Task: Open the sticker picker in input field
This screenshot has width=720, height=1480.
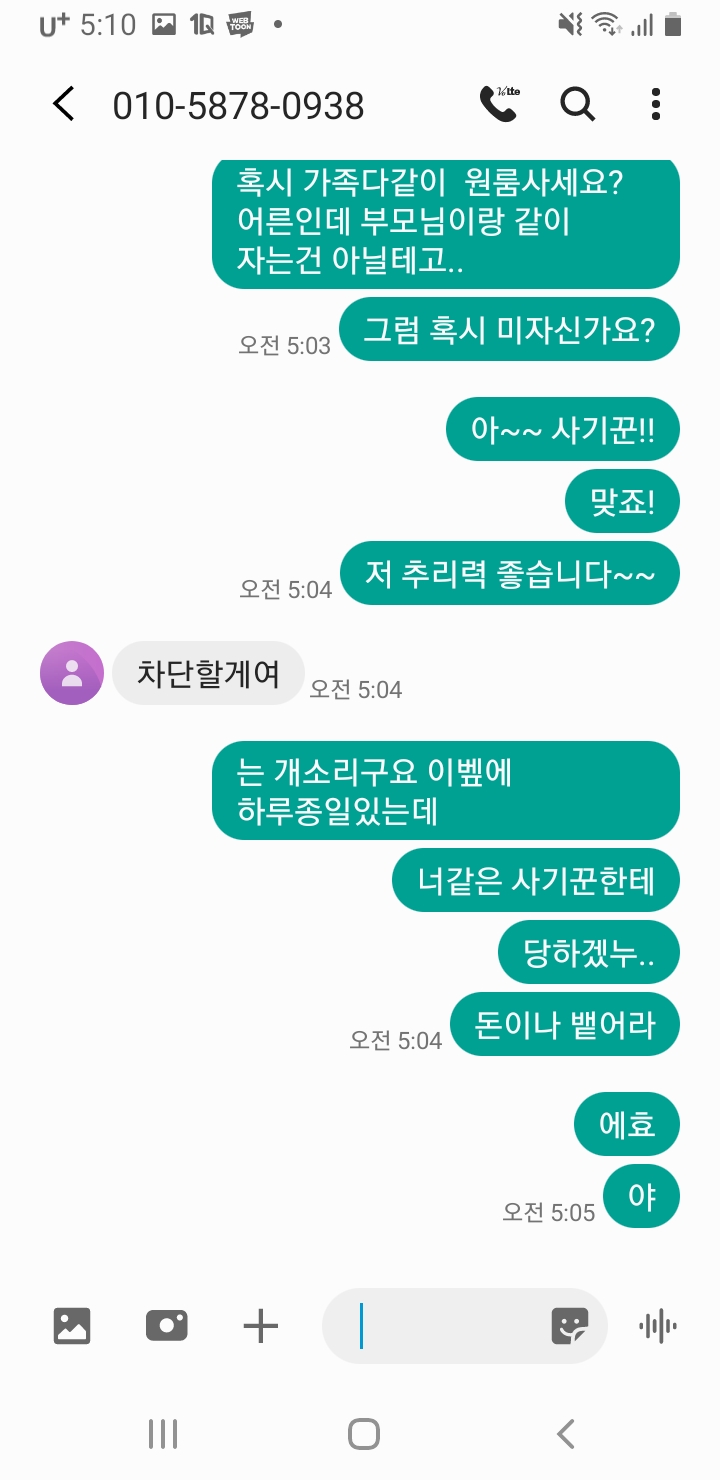Action: click(570, 1327)
